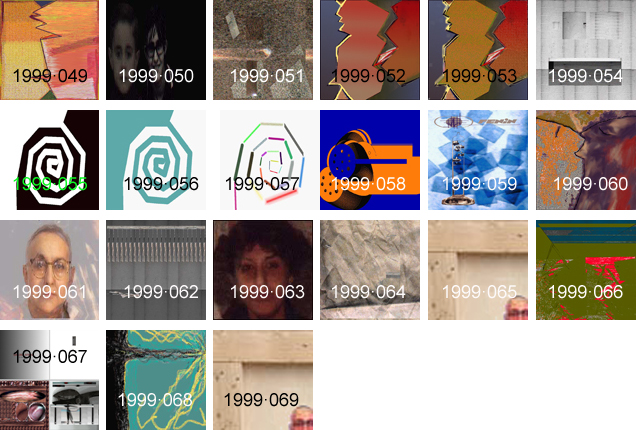Open thumbnail 1999·049

point(50,50)
